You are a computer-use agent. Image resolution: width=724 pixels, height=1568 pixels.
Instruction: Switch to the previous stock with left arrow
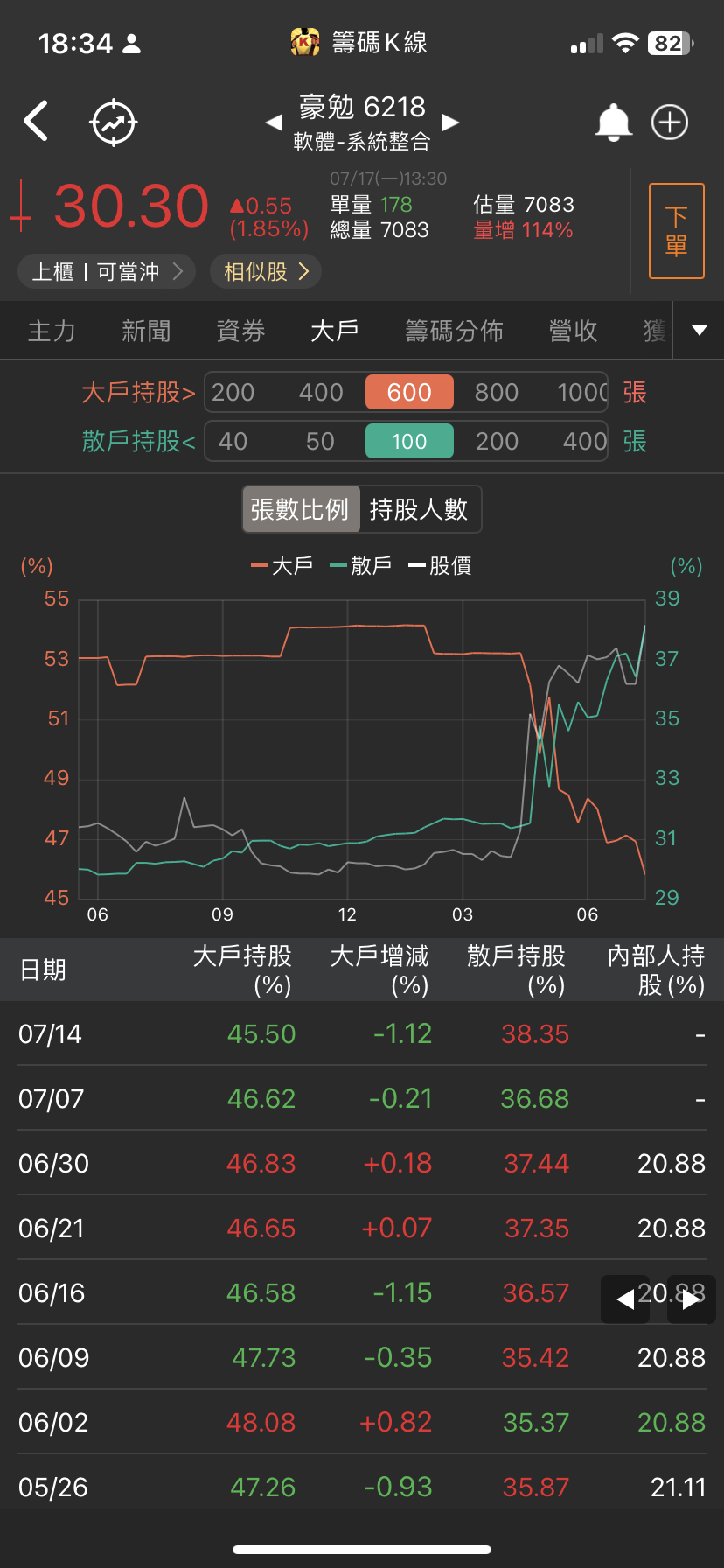pos(274,122)
